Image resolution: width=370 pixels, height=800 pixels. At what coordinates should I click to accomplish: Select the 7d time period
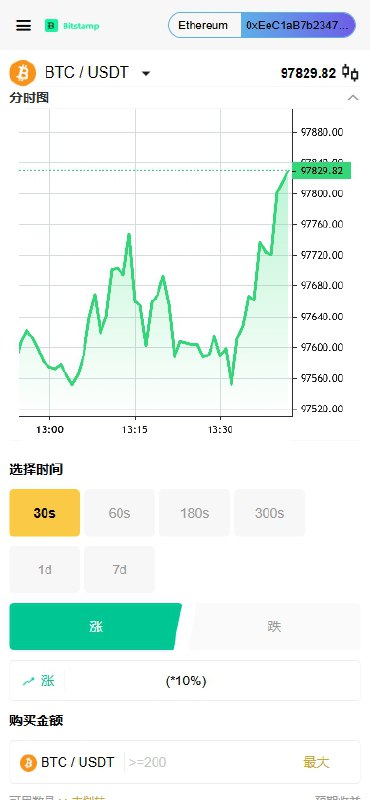click(x=119, y=569)
